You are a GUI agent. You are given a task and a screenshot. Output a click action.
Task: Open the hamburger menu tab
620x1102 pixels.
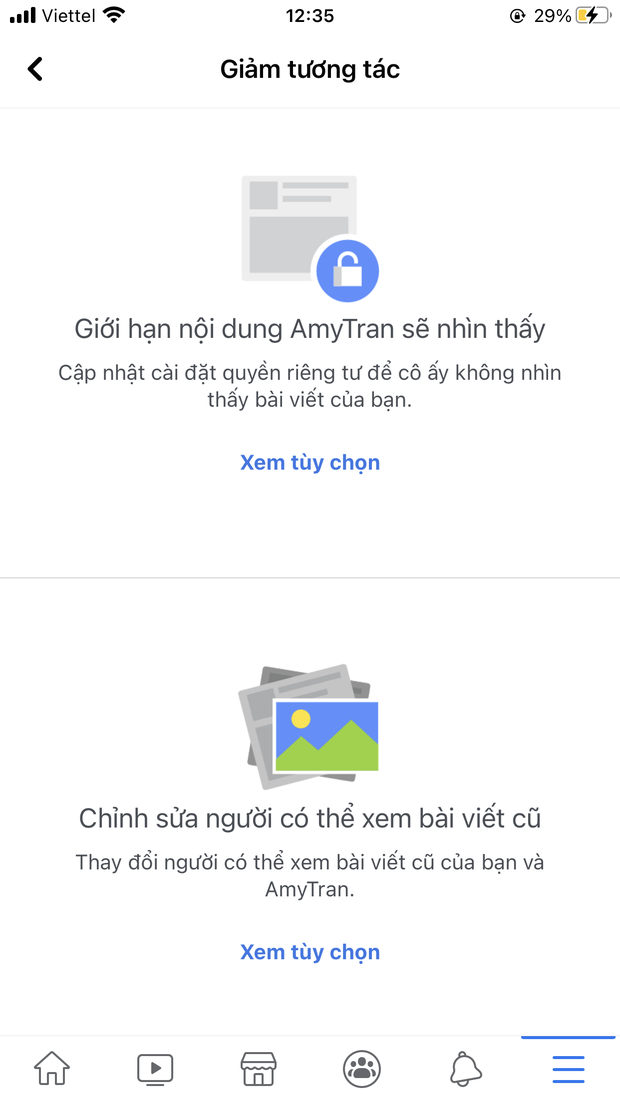click(x=568, y=1069)
